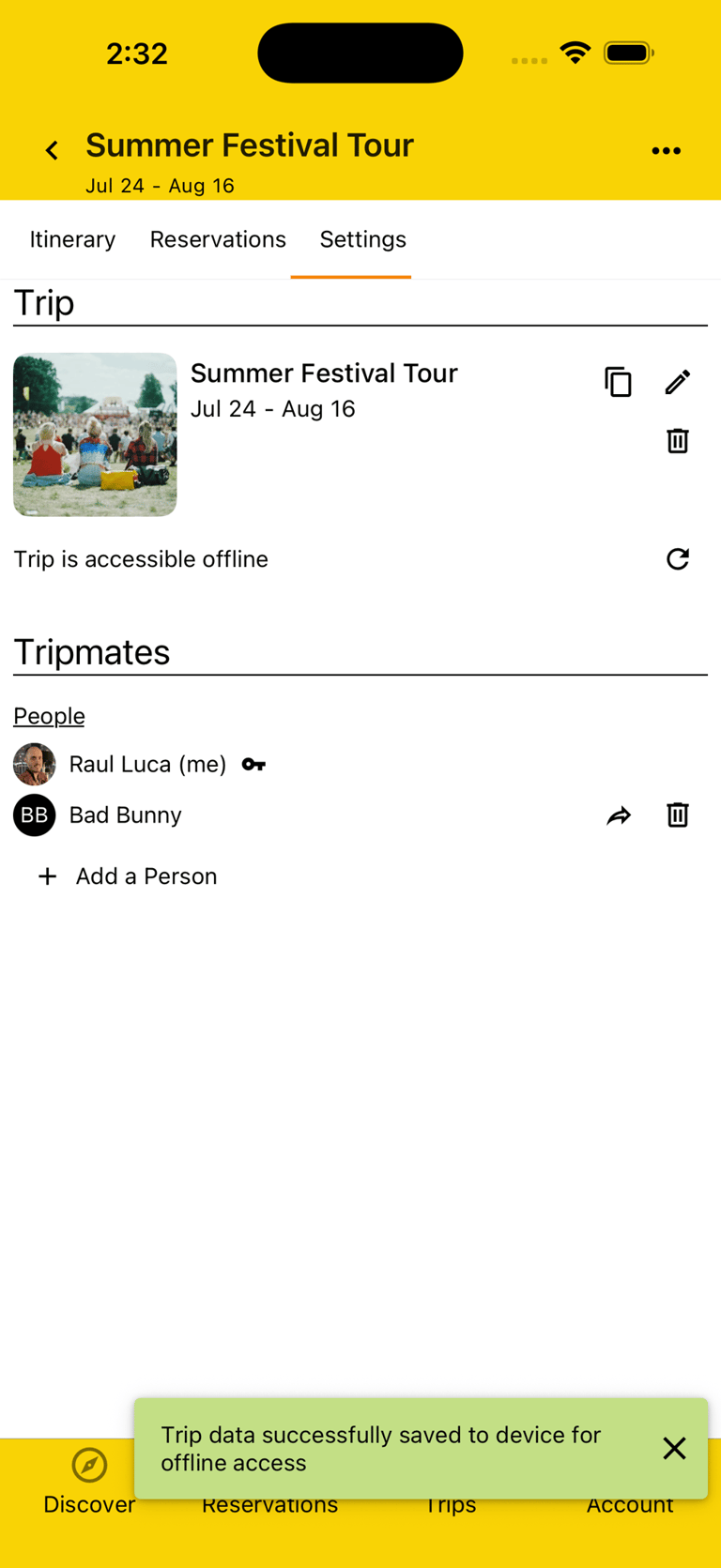The image size is (721, 1568).
Task: Click the trip cover photo thumbnail
Action: click(94, 434)
